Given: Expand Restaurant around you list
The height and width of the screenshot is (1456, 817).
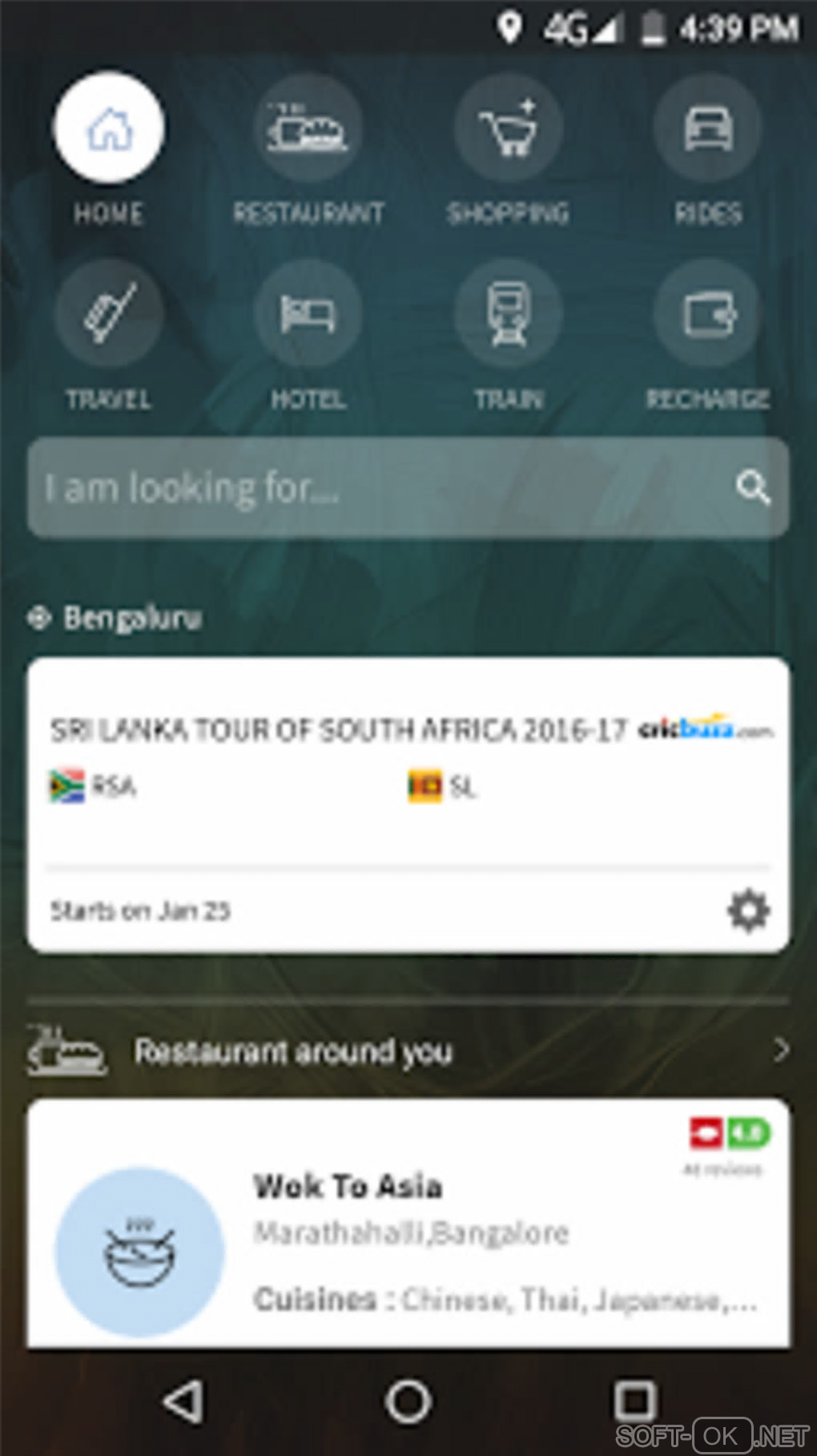Looking at the screenshot, I should 781,1050.
